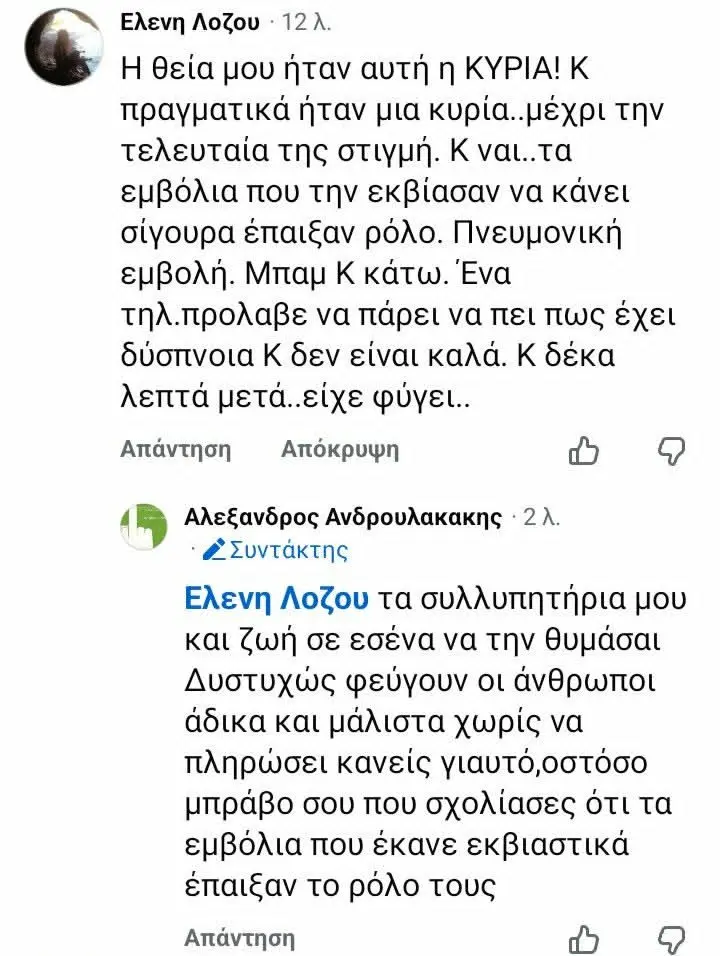Open Ελενη Λοζου's profile picture
Viewport: 720px width, 956px height.
tap(63, 46)
